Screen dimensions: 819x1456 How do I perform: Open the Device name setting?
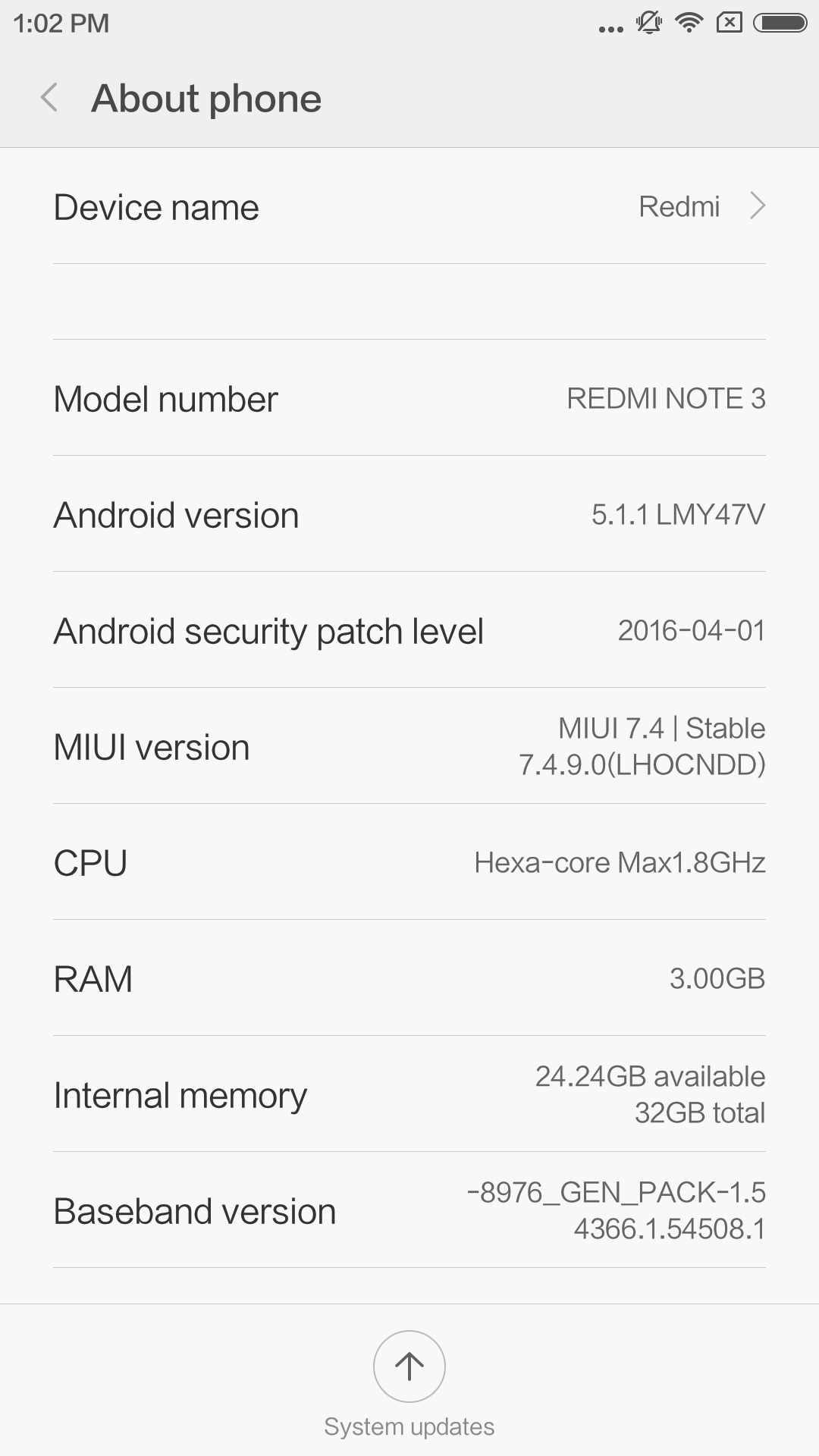tap(409, 207)
